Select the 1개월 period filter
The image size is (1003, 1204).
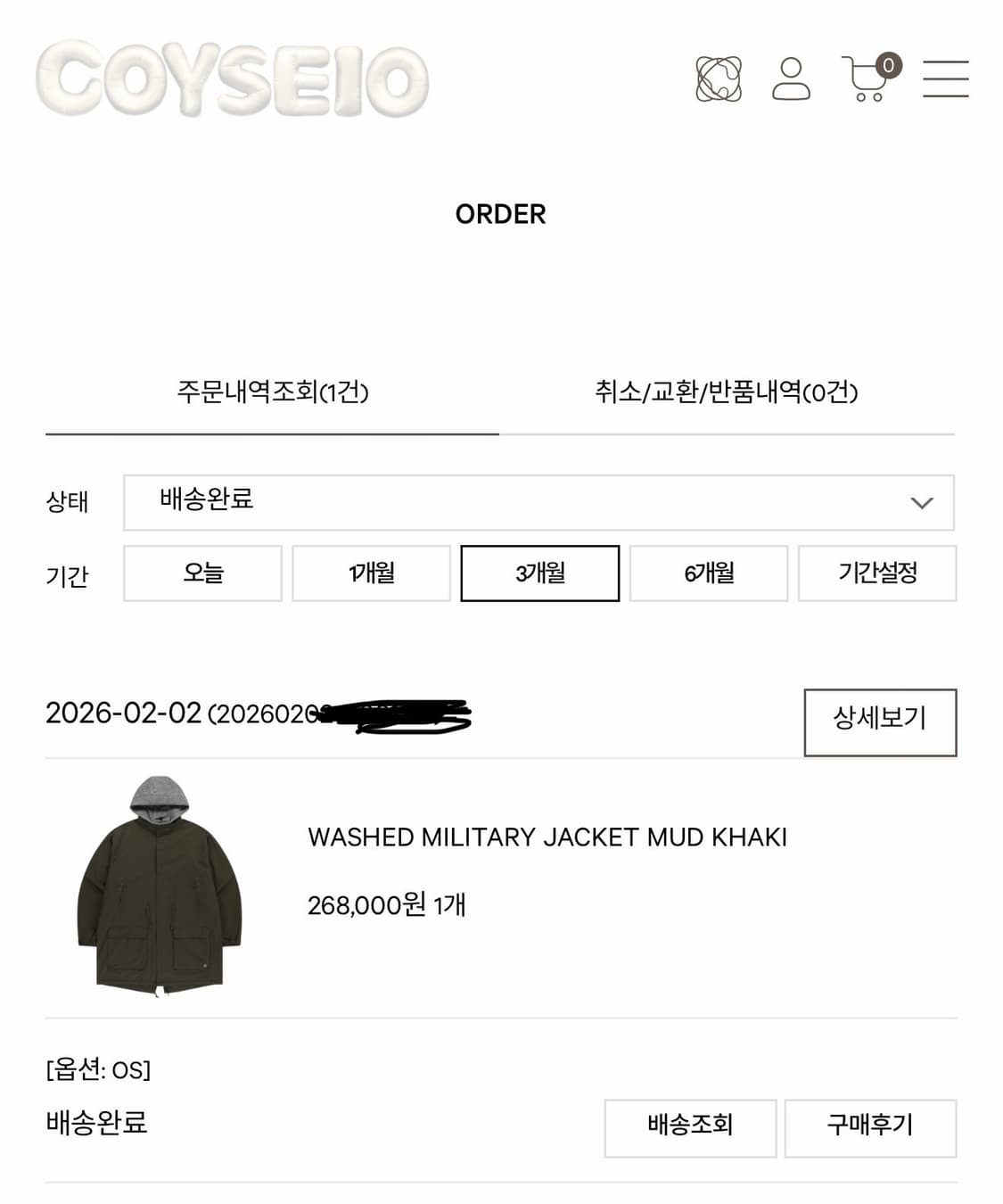pyautogui.click(x=371, y=573)
